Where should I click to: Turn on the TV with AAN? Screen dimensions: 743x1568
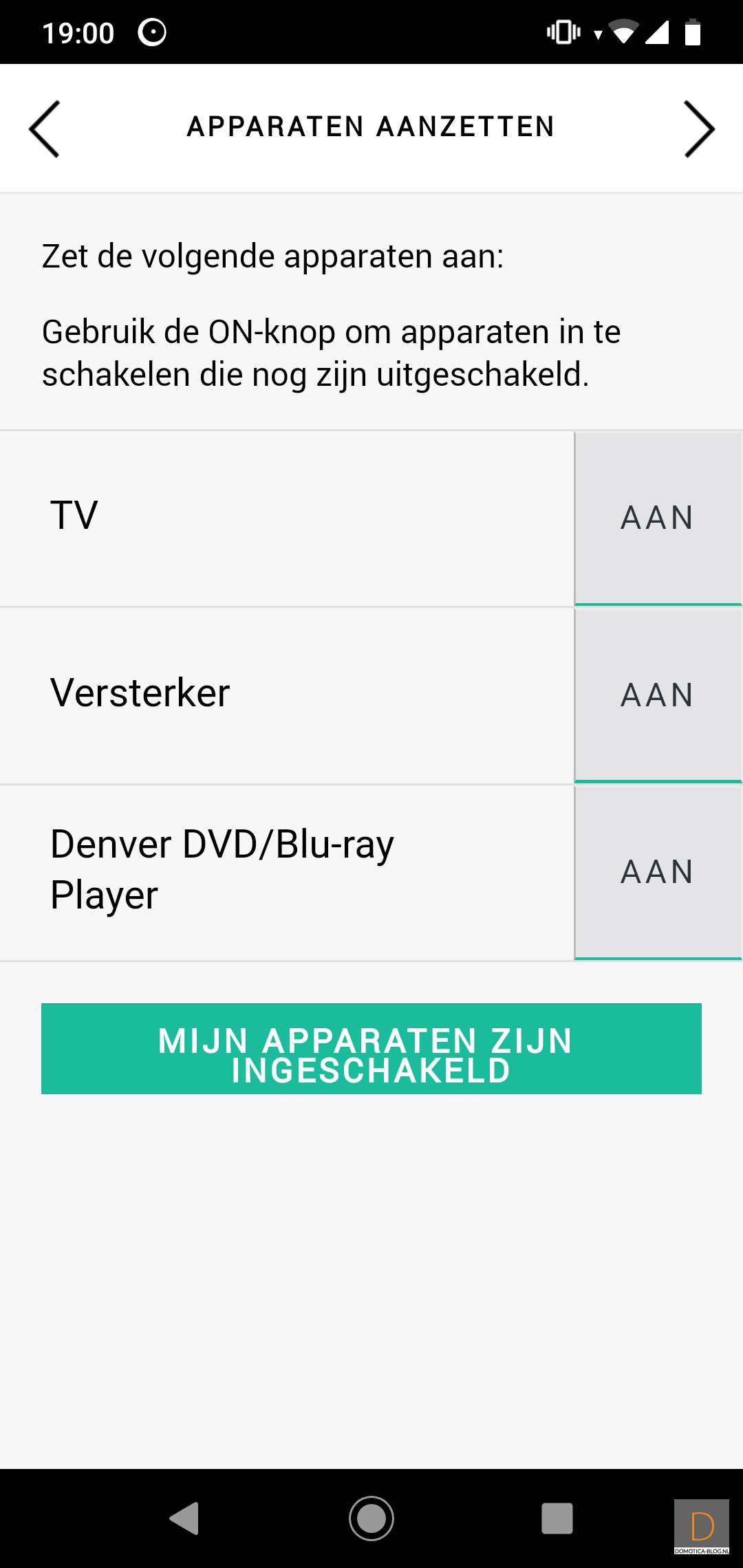[658, 518]
